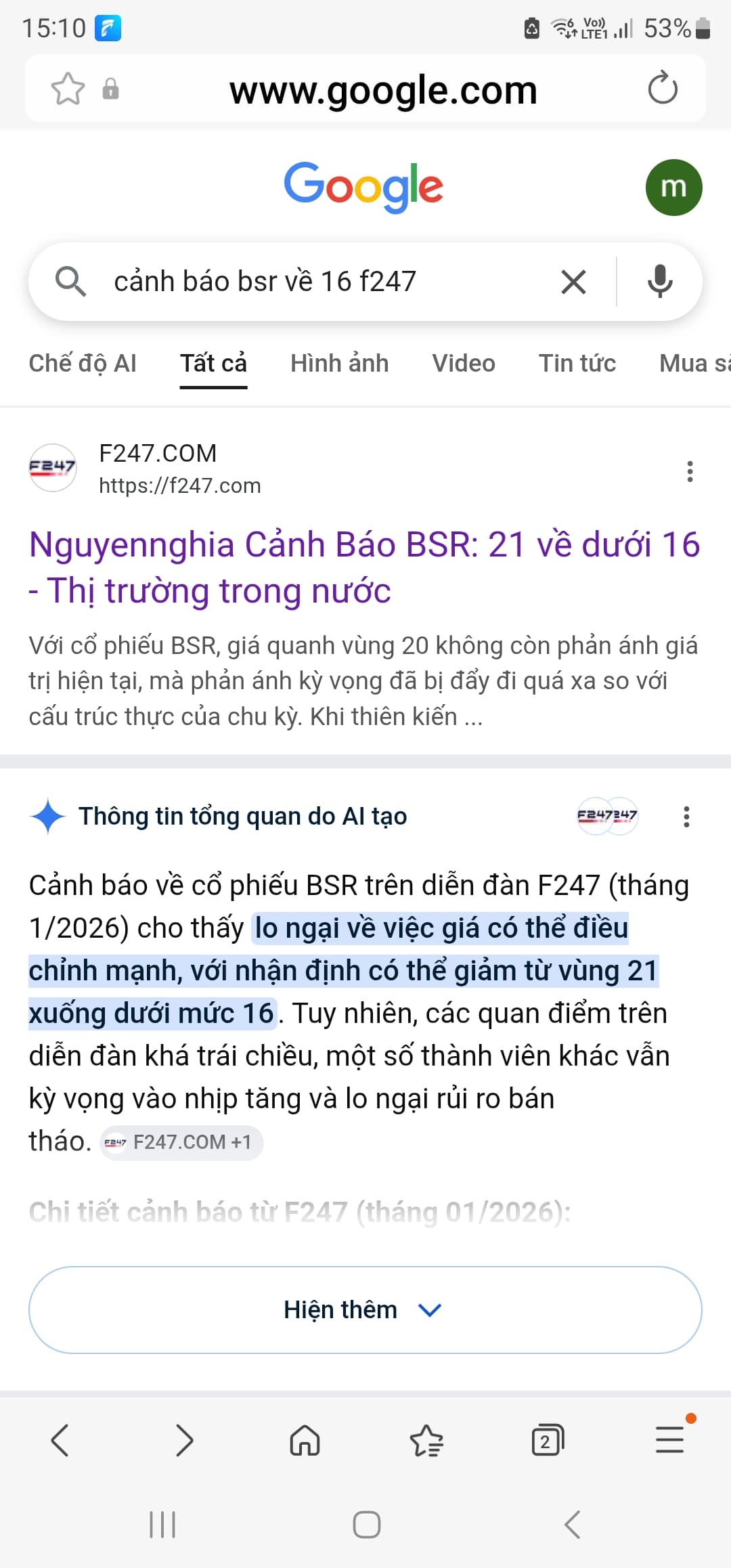Go to the browser home page

click(305, 1439)
